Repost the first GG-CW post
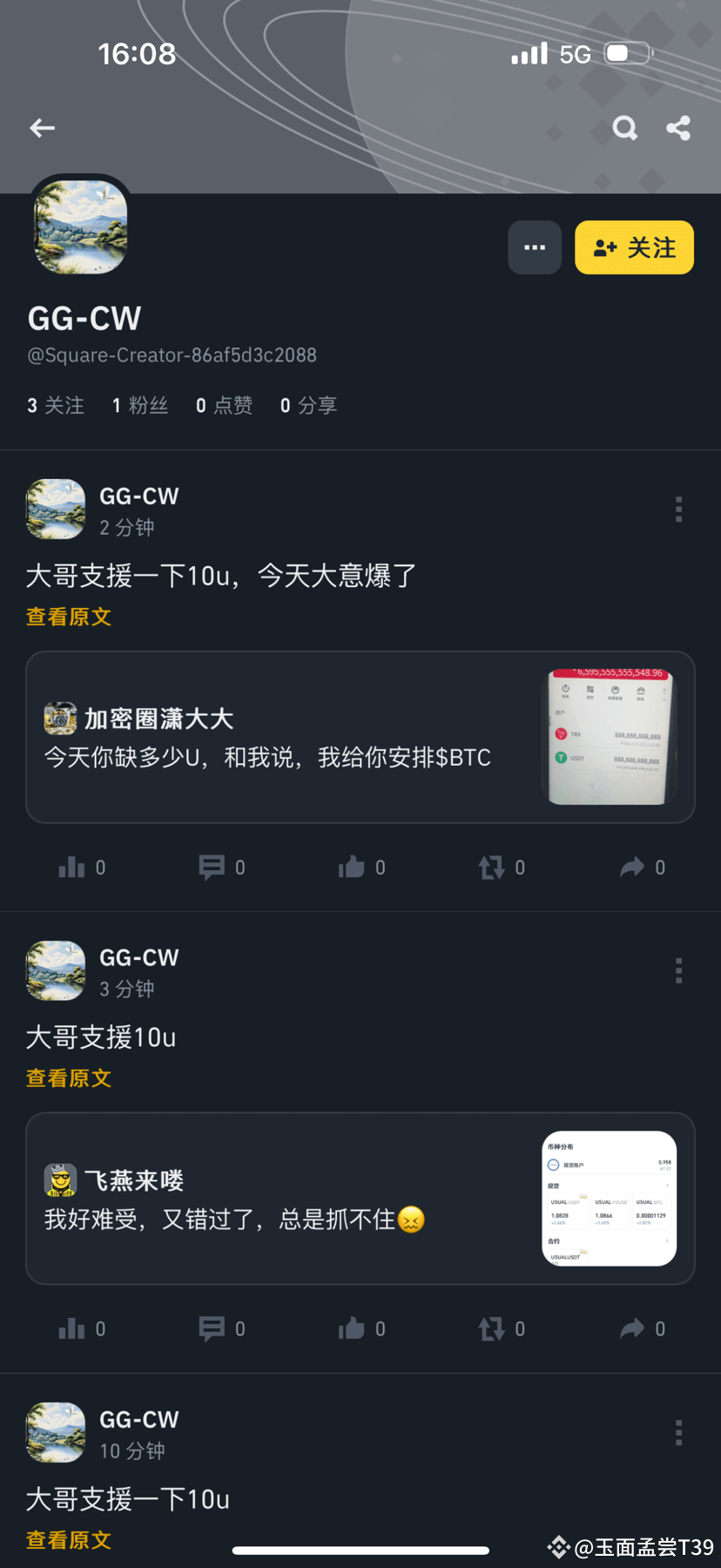The image size is (721, 1568). [x=493, y=867]
